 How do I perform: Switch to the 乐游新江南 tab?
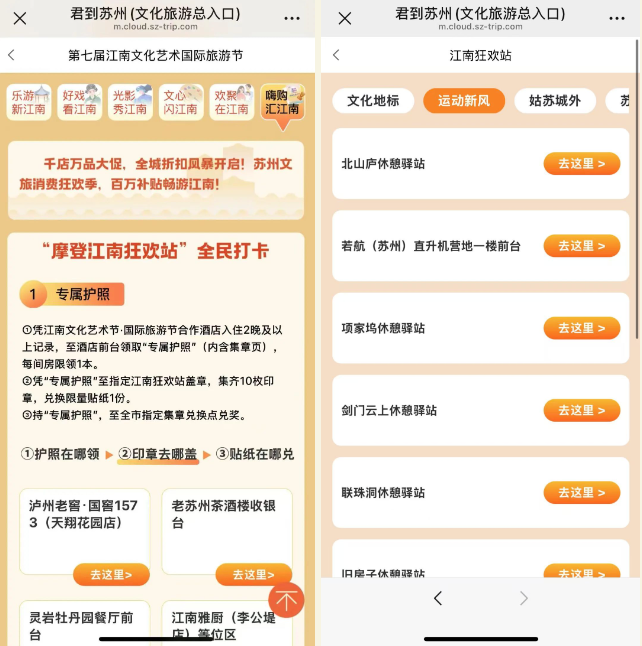click(28, 102)
